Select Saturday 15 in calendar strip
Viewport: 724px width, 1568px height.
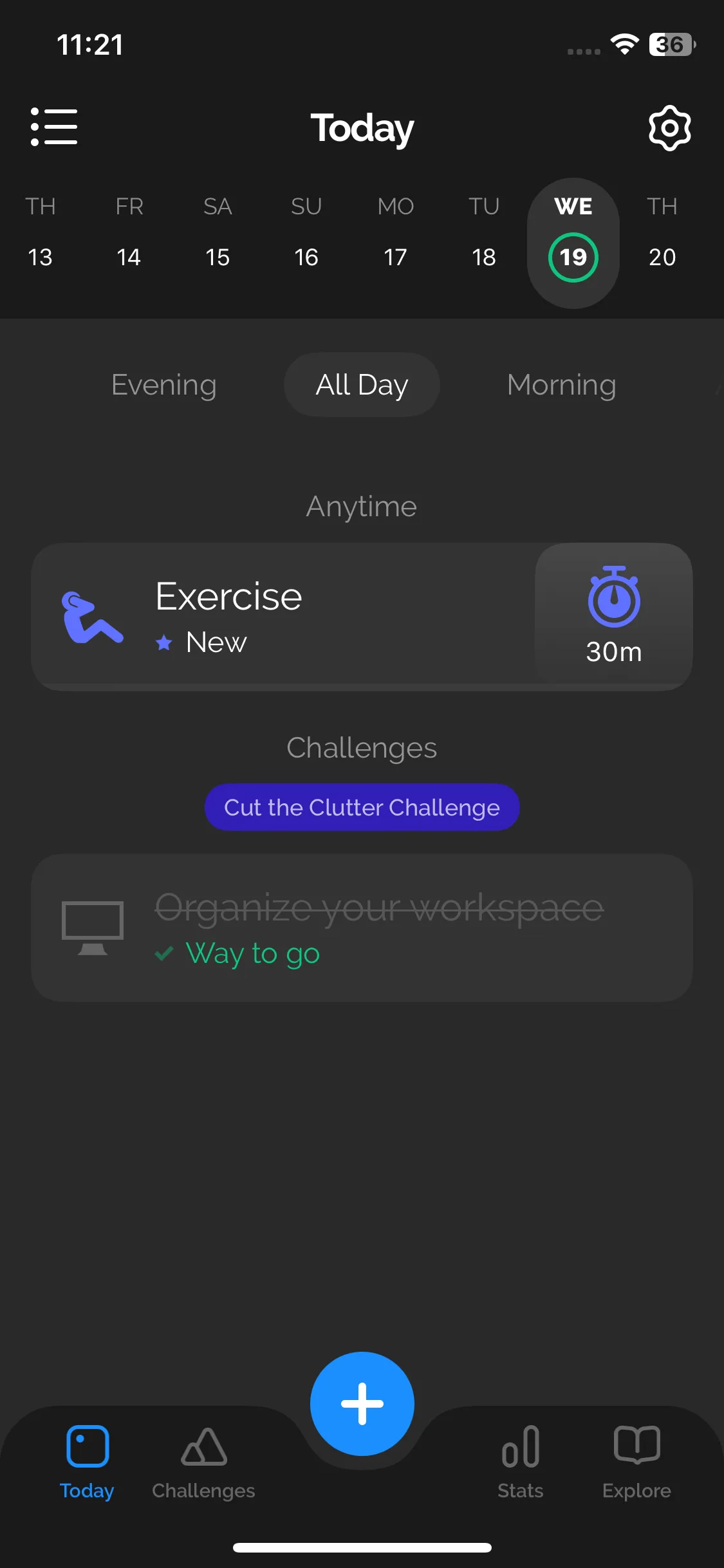coord(218,232)
